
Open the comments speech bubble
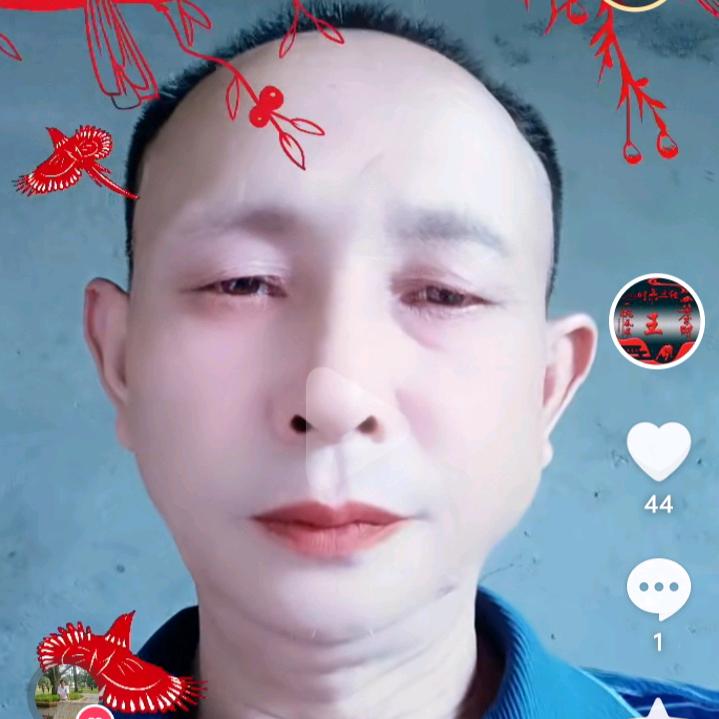tap(658, 589)
